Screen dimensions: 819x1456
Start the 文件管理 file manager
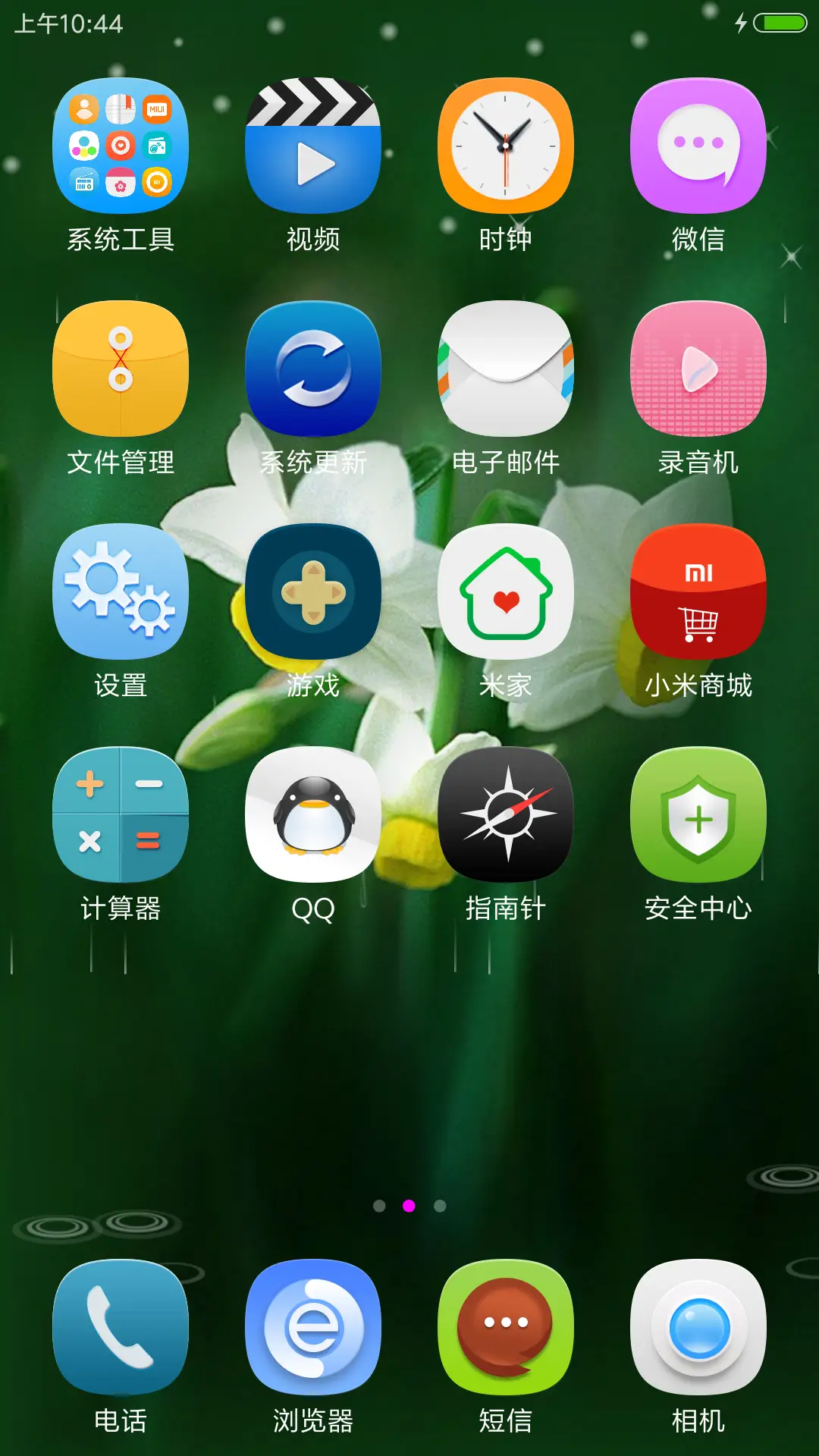tap(119, 372)
